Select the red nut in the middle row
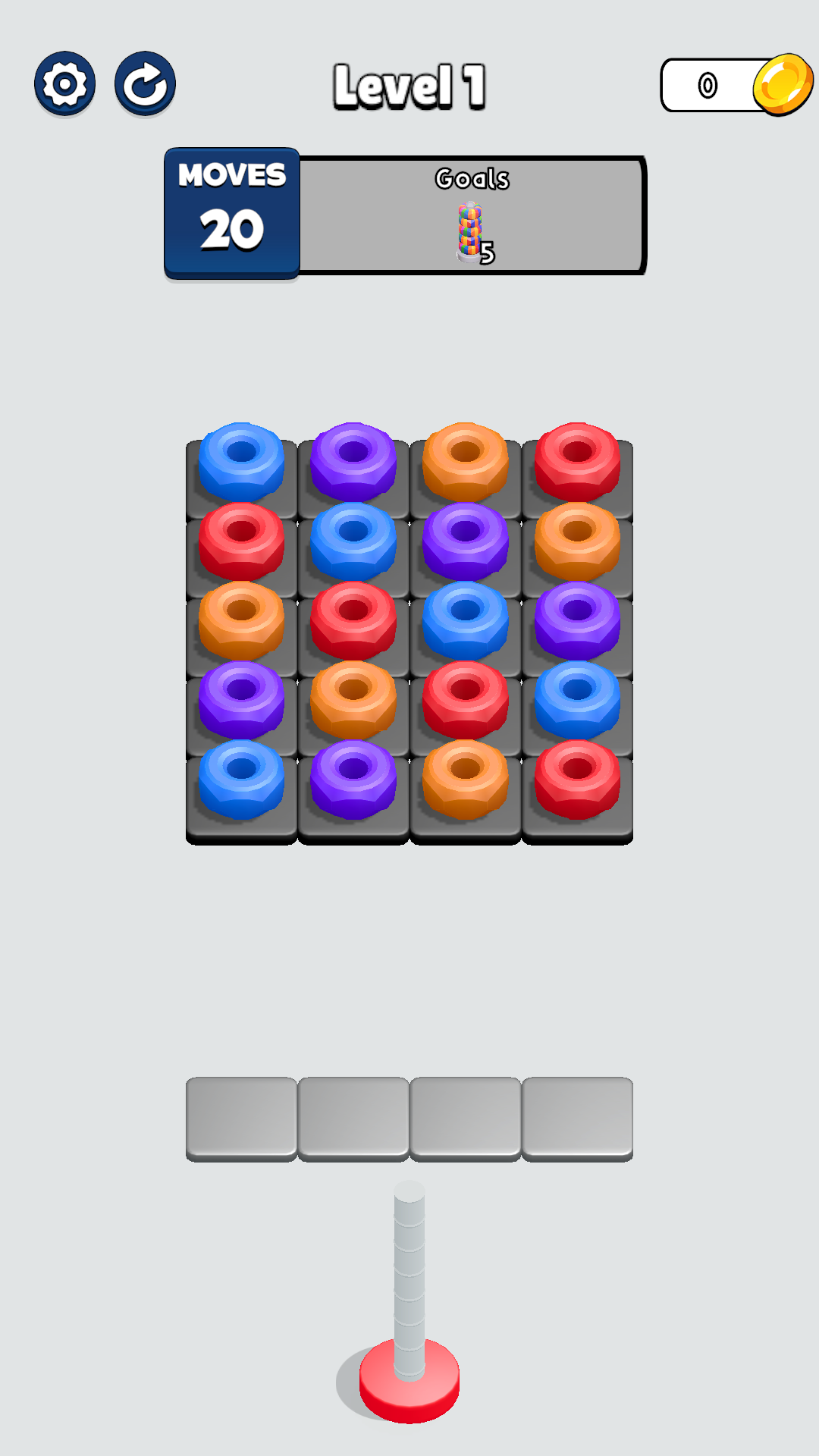Viewport: 819px width, 1456px height. coord(353,618)
